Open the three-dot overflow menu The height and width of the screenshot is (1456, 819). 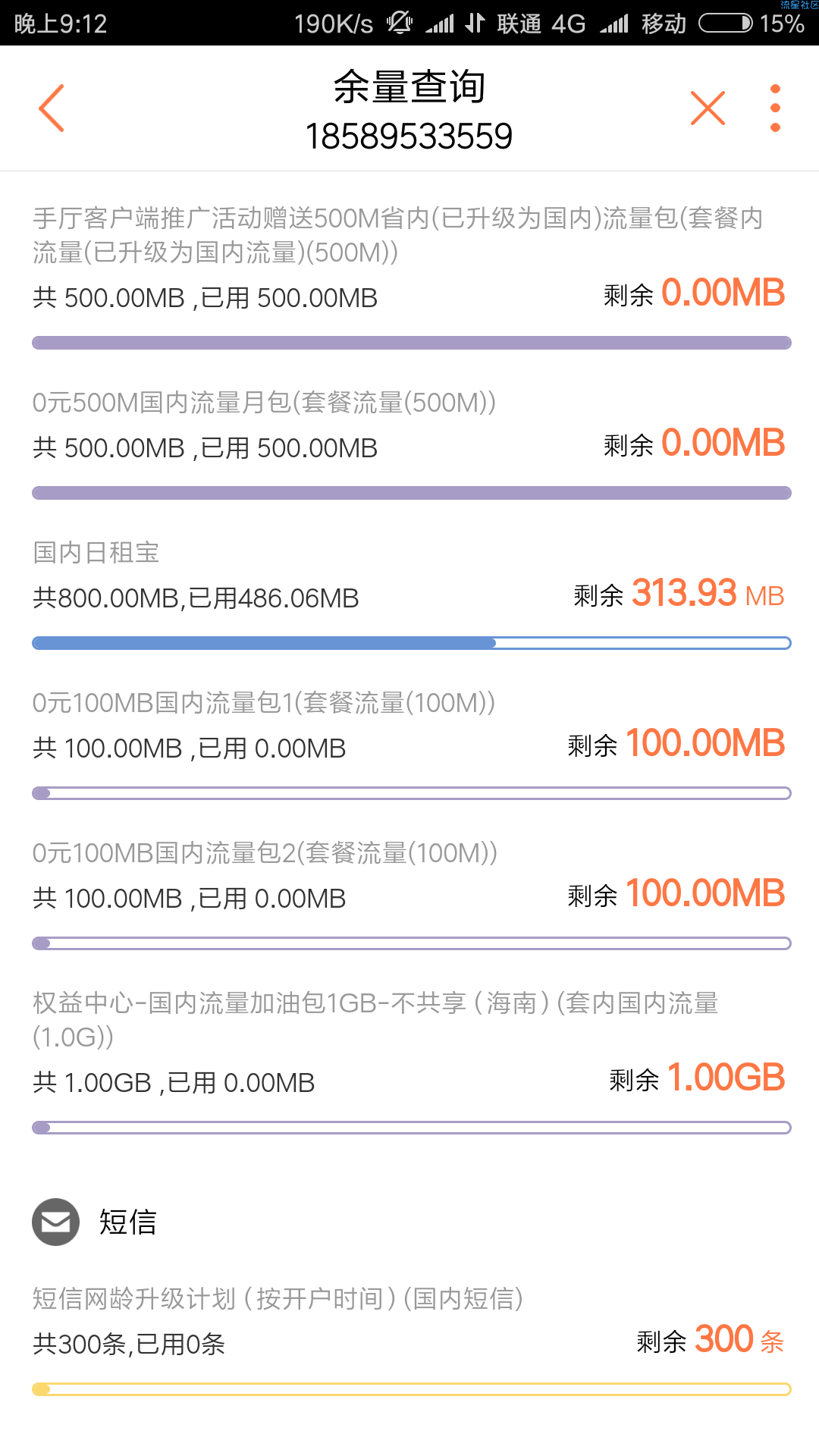(775, 108)
